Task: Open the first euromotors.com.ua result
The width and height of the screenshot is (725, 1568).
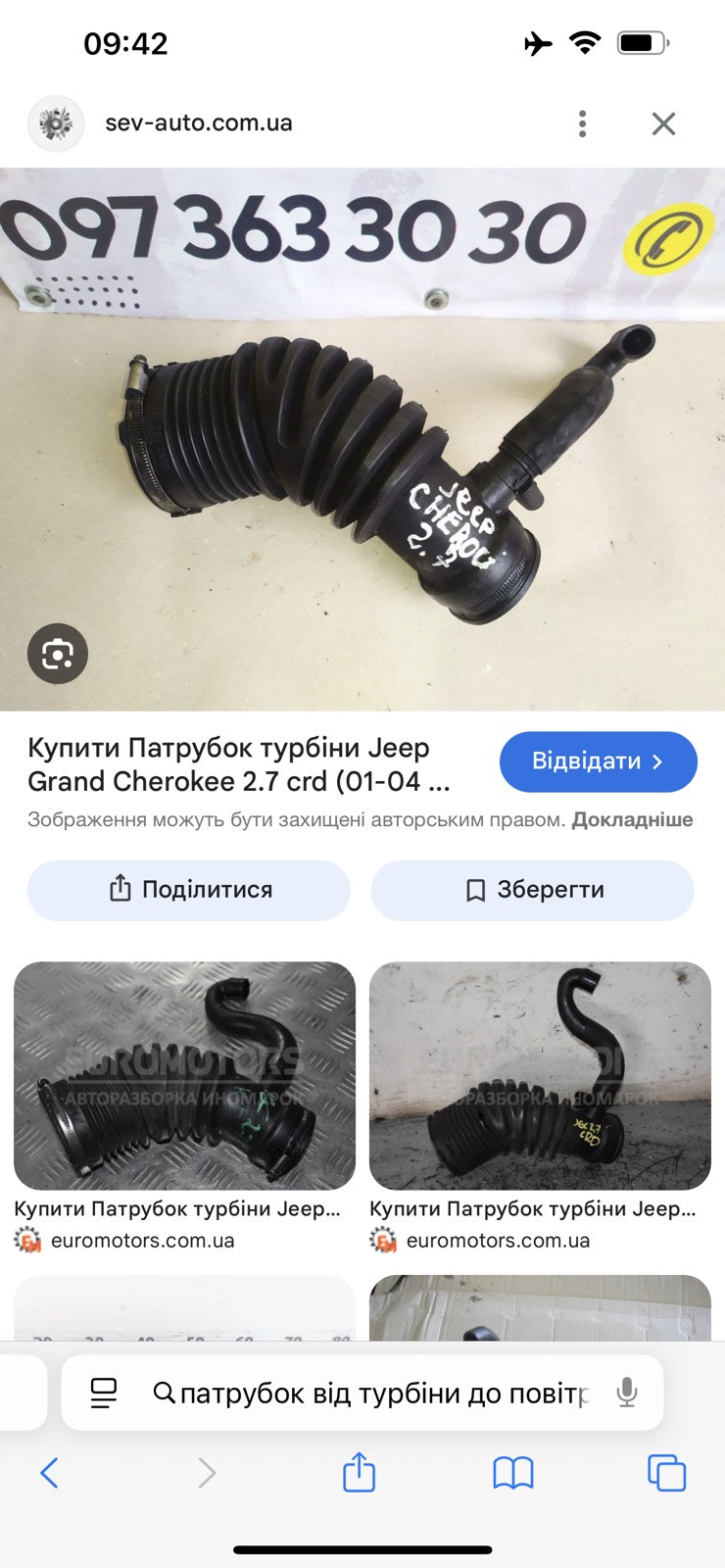Action: pos(184,1076)
